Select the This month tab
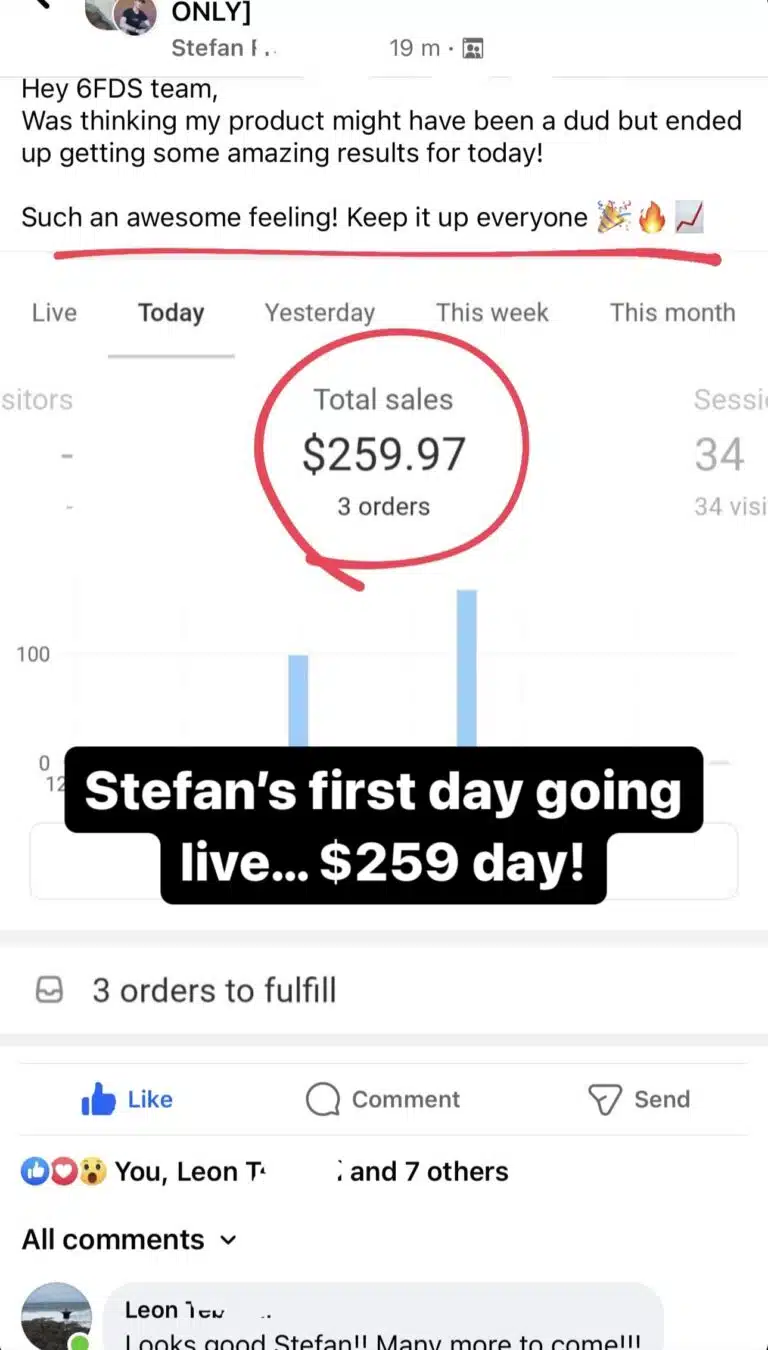Screen dimensions: 768x1350 (672, 312)
